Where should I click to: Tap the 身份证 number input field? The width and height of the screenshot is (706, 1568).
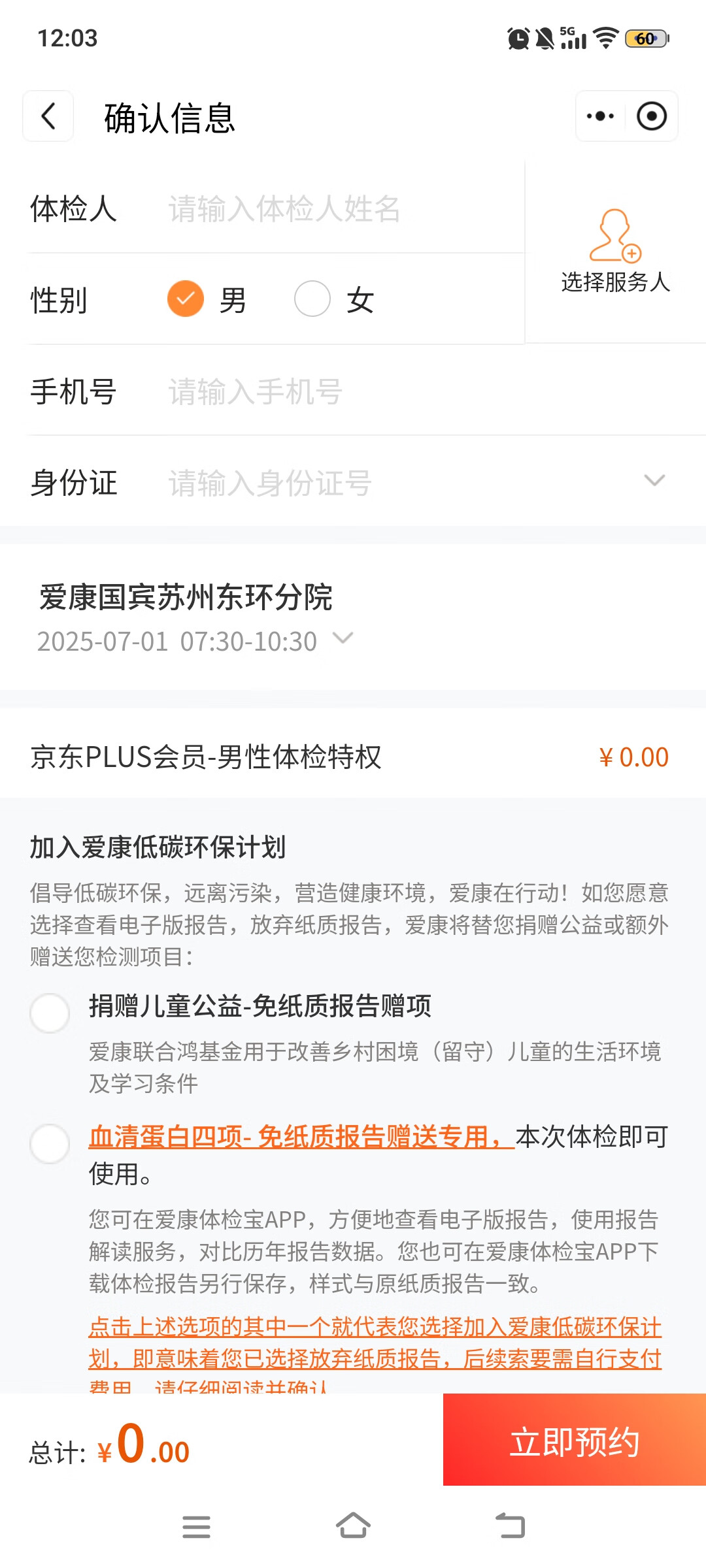click(x=399, y=483)
